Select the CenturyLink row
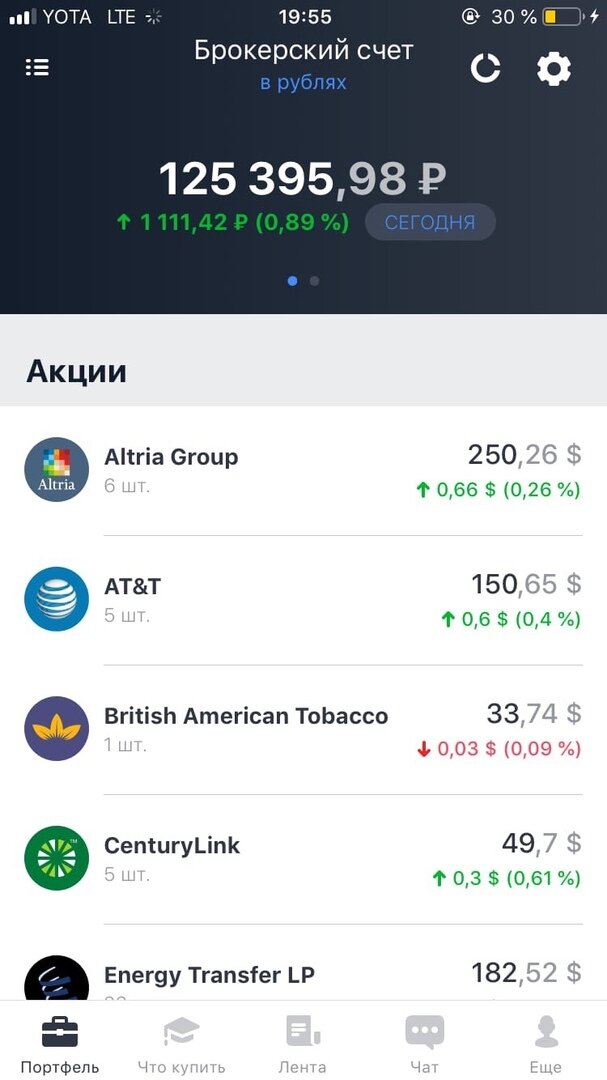This screenshot has height=1080, width=607. 303,859
